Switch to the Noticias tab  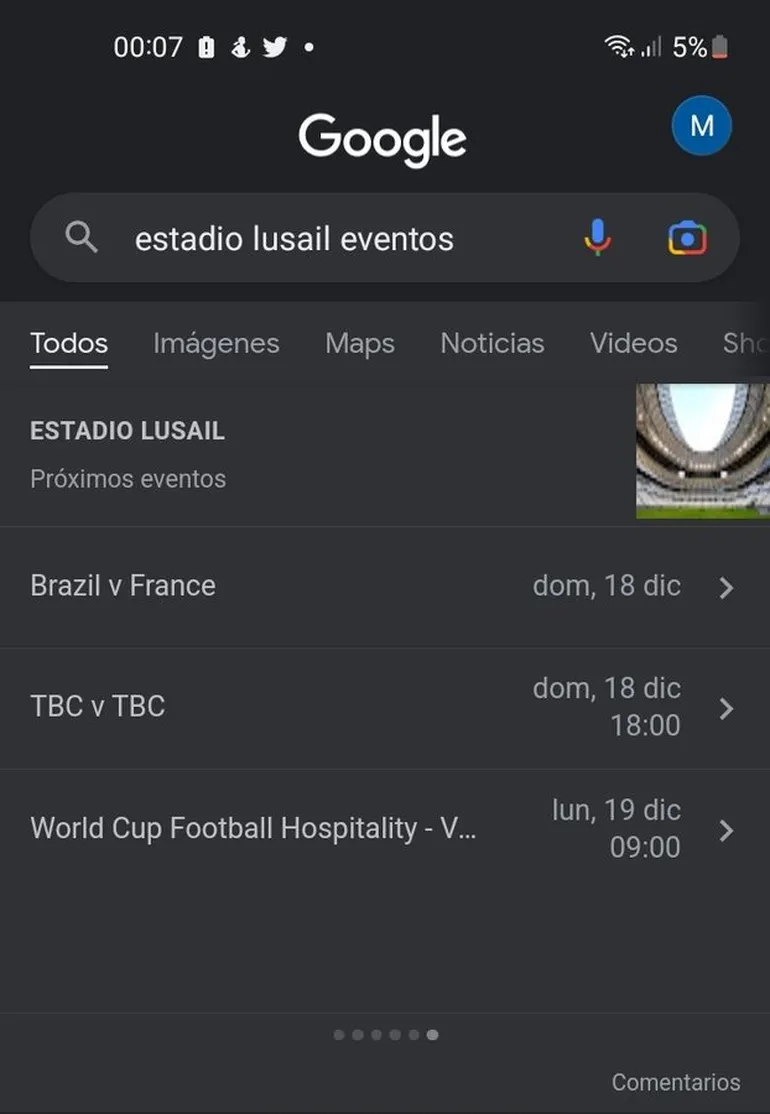click(x=492, y=344)
